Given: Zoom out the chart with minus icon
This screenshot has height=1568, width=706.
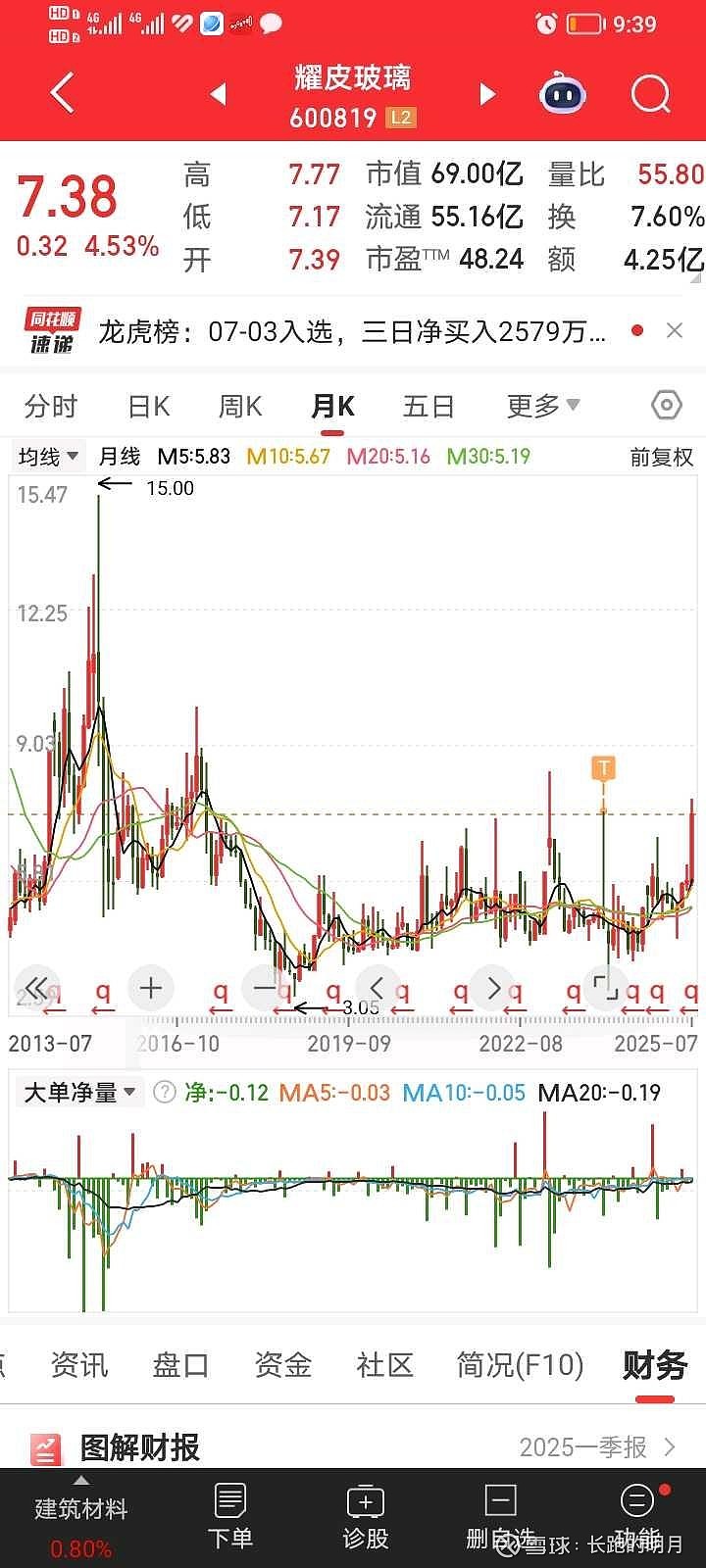Looking at the screenshot, I should (x=265, y=988).
